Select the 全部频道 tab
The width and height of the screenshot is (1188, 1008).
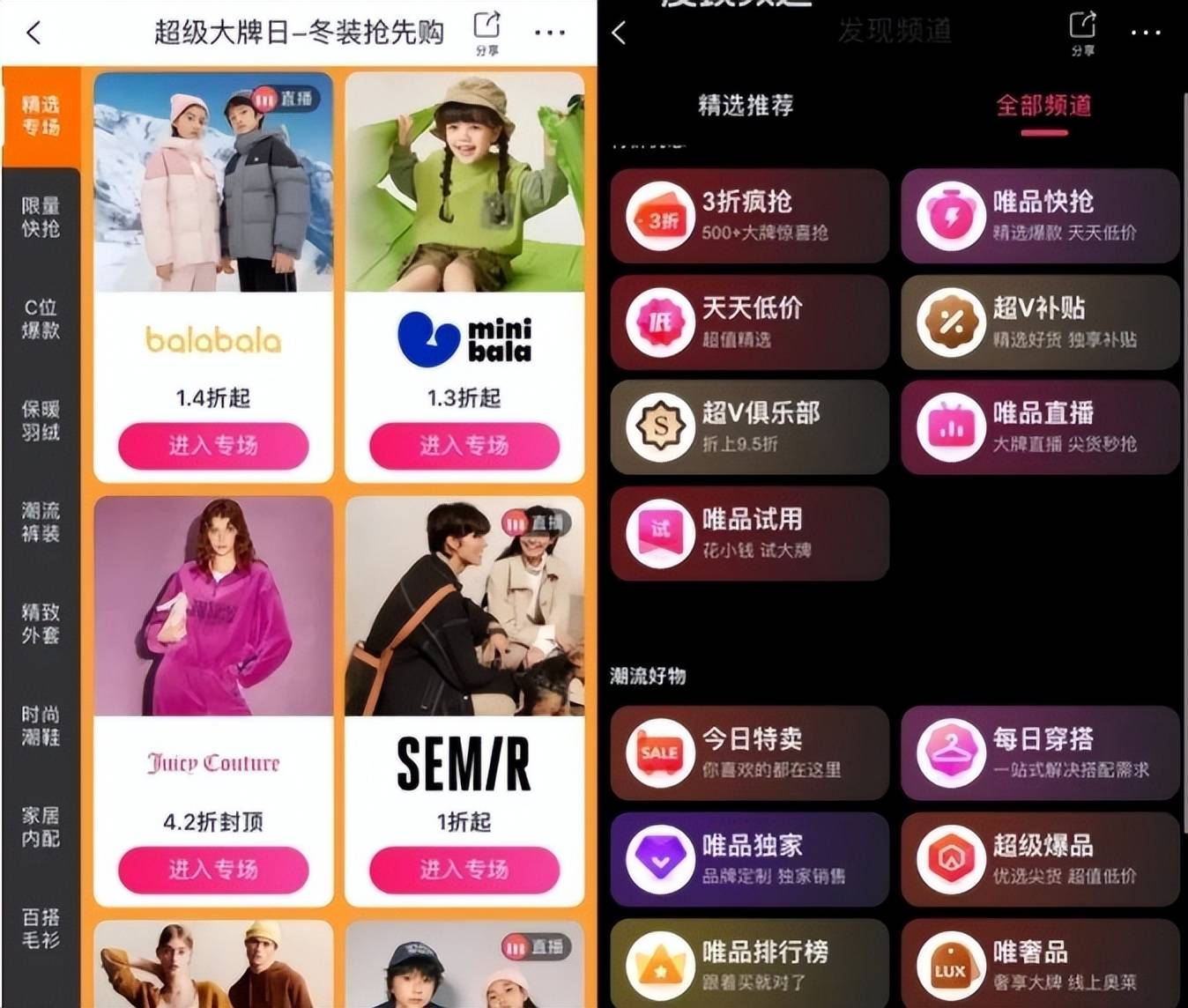click(x=1043, y=106)
